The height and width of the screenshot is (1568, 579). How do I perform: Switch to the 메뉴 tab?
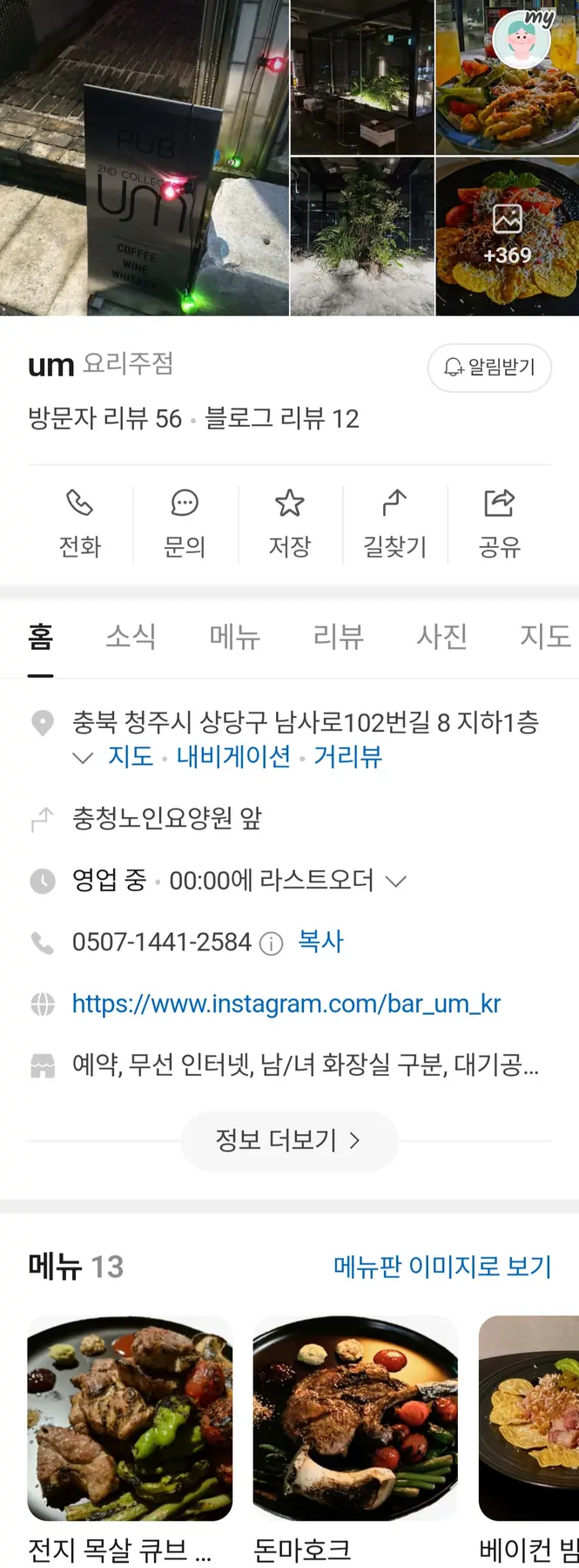[x=235, y=637]
